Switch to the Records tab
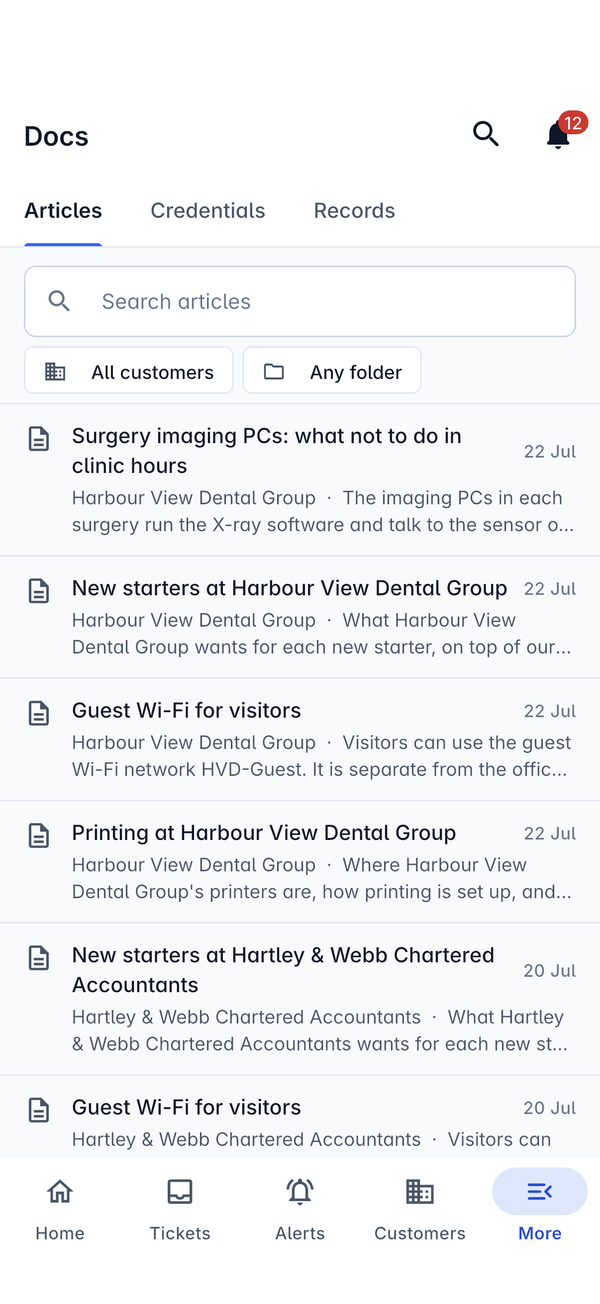The height and width of the screenshot is (1304, 600). 354,211
